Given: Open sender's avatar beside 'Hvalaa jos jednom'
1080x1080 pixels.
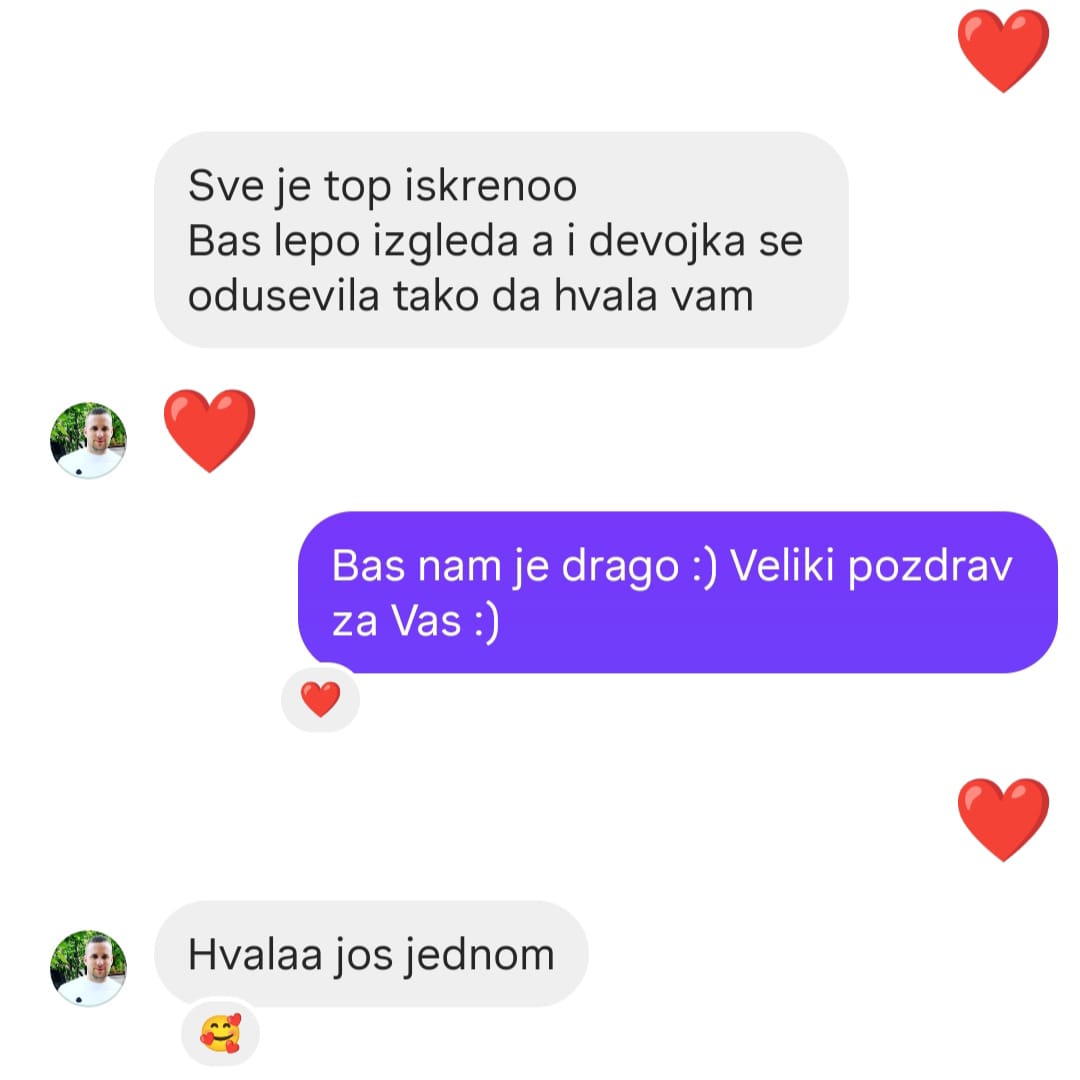Looking at the screenshot, I should (x=89, y=967).
